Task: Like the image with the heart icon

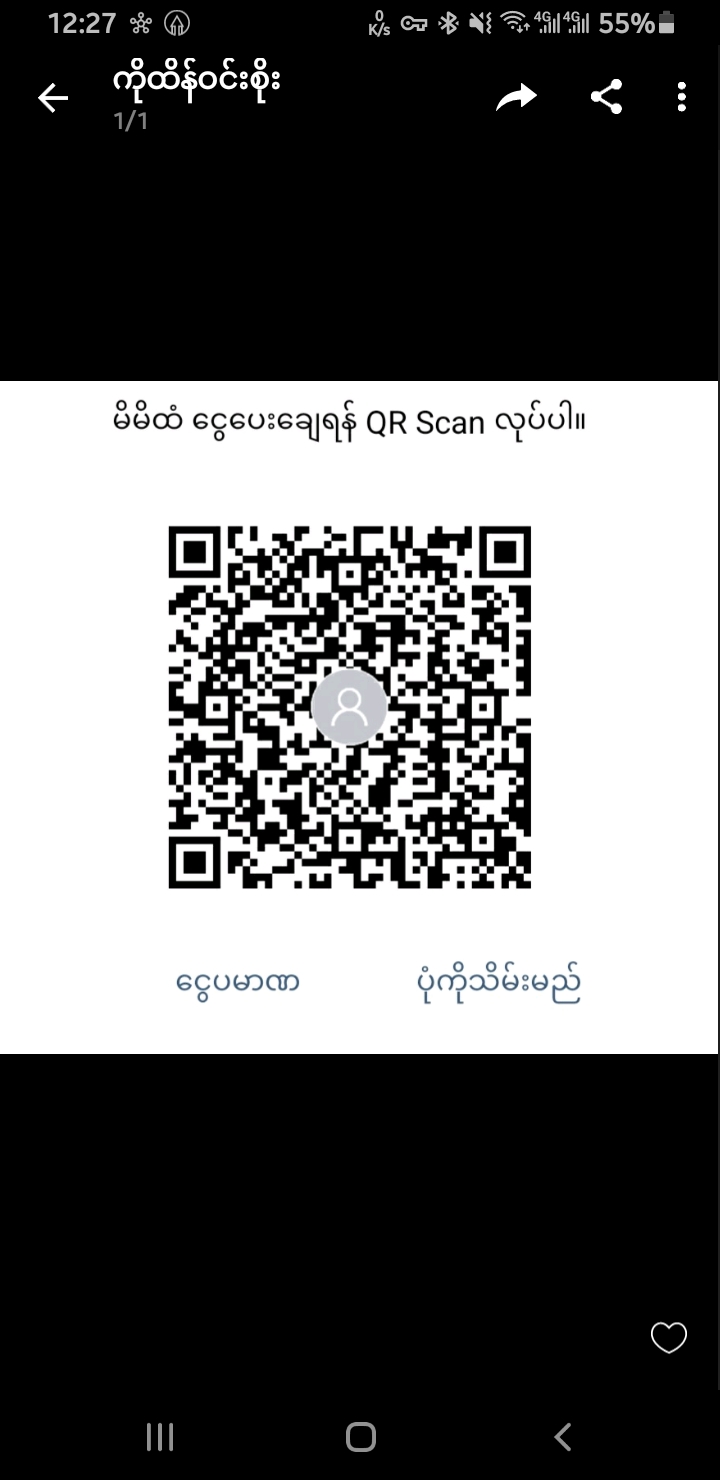Action: pyautogui.click(x=668, y=1337)
